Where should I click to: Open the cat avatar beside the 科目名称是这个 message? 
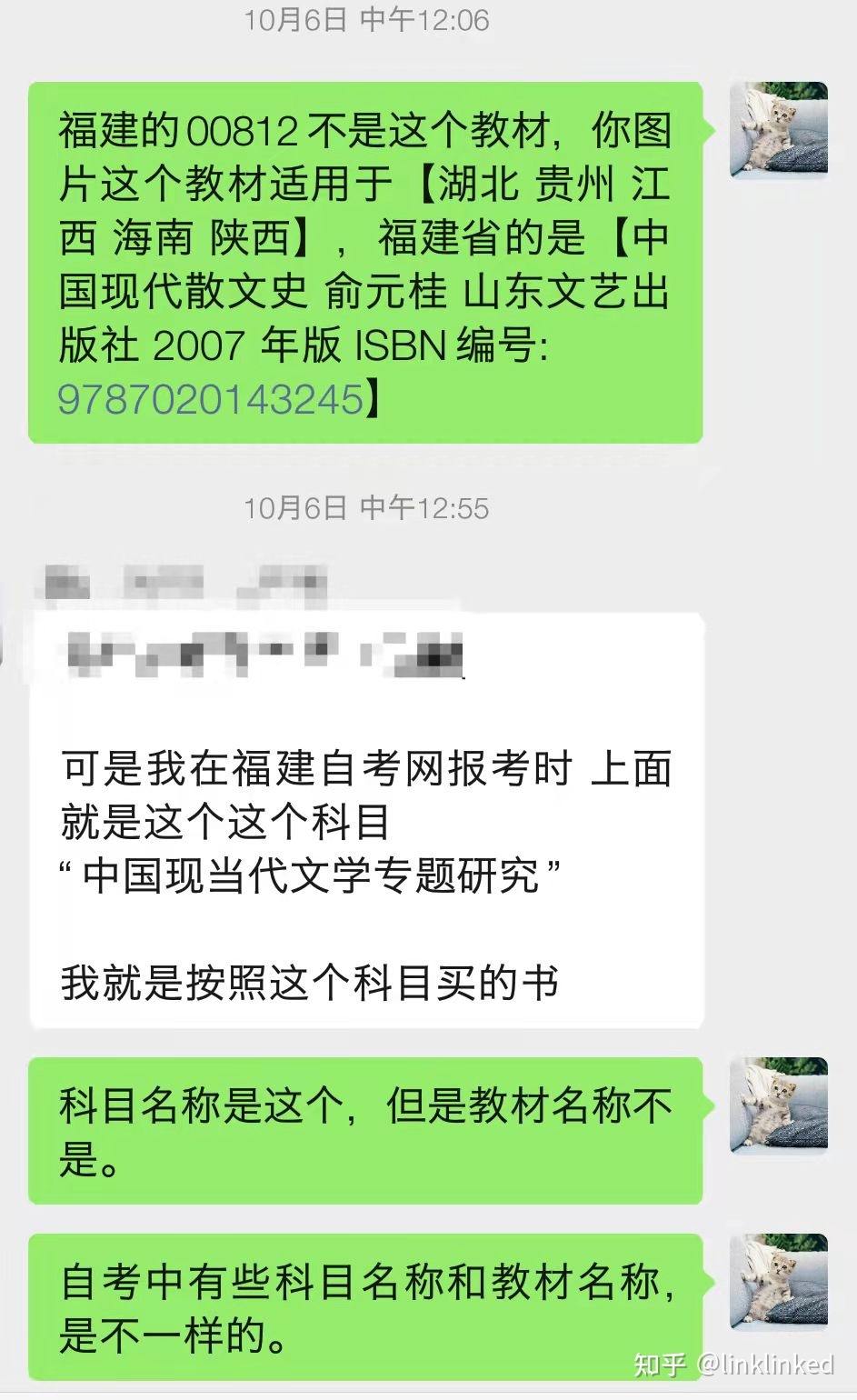click(779, 1105)
